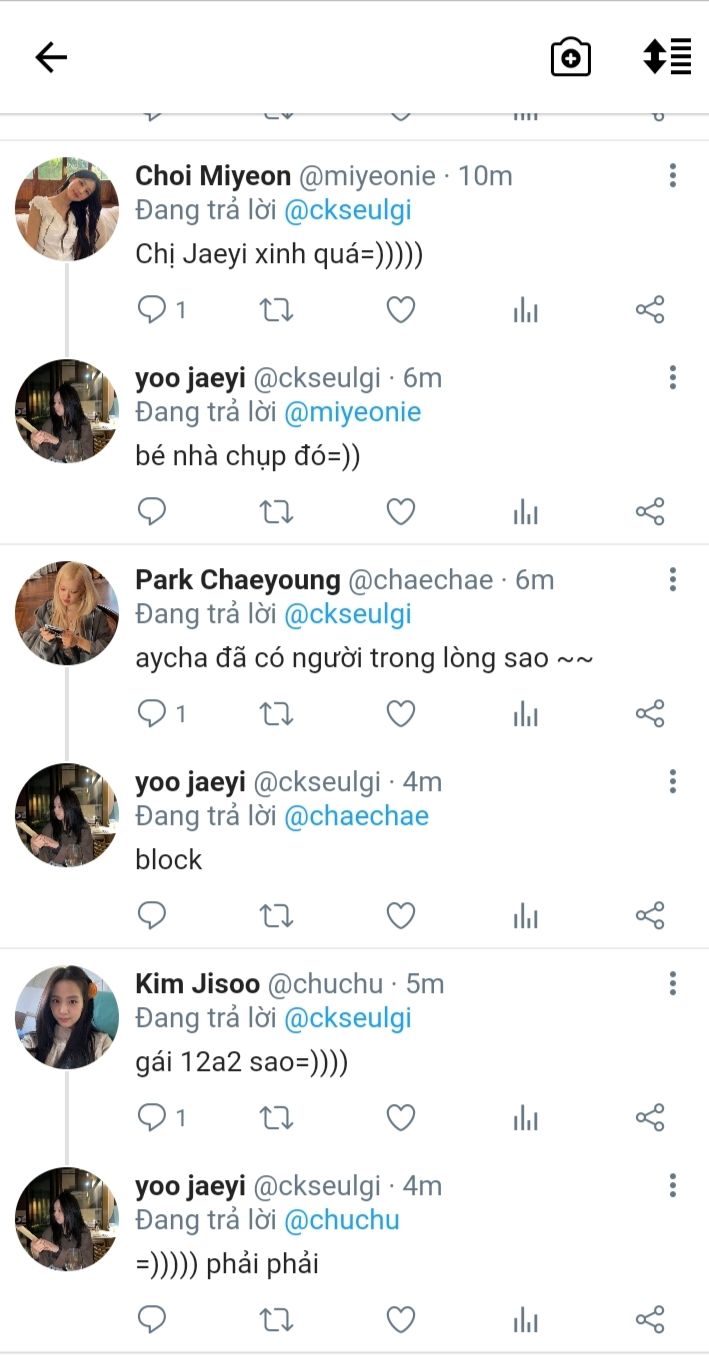Screen dimensions: 709x1356
Task: Go back with the arrow icon
Action: click(51, 57)
